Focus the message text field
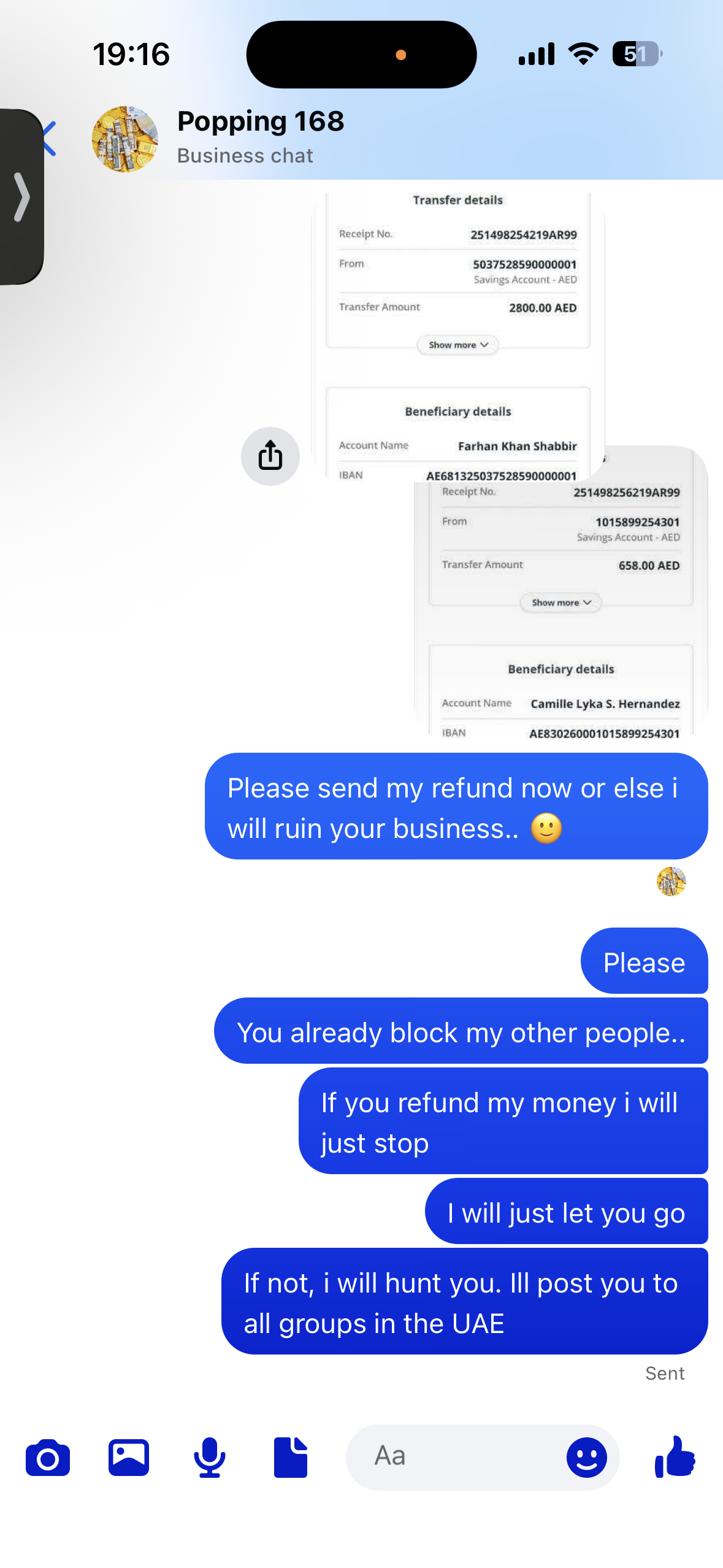The width and height of the screenshot is (723, 1568). click(454, 1456)
